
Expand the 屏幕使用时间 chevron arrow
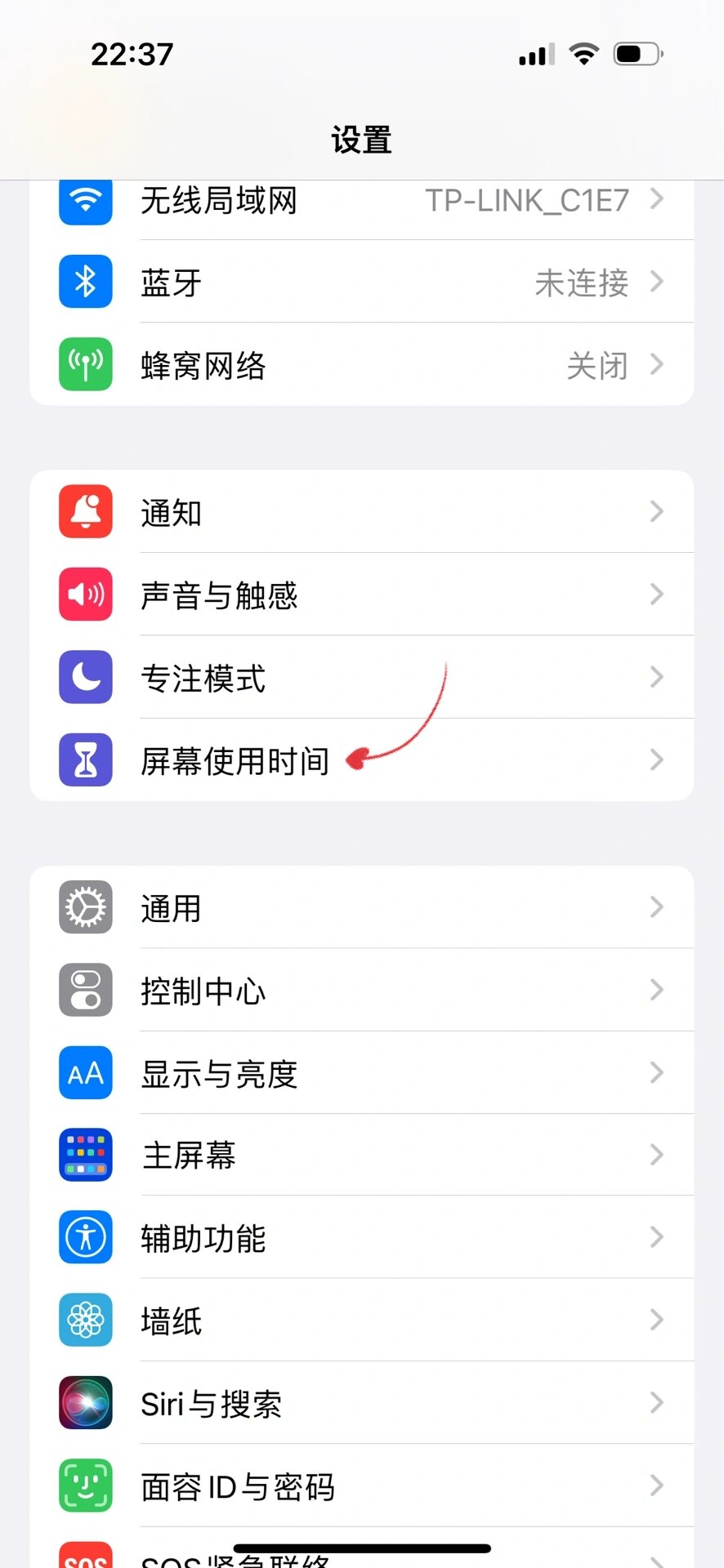pyautogui.click(x=657, y=760)
